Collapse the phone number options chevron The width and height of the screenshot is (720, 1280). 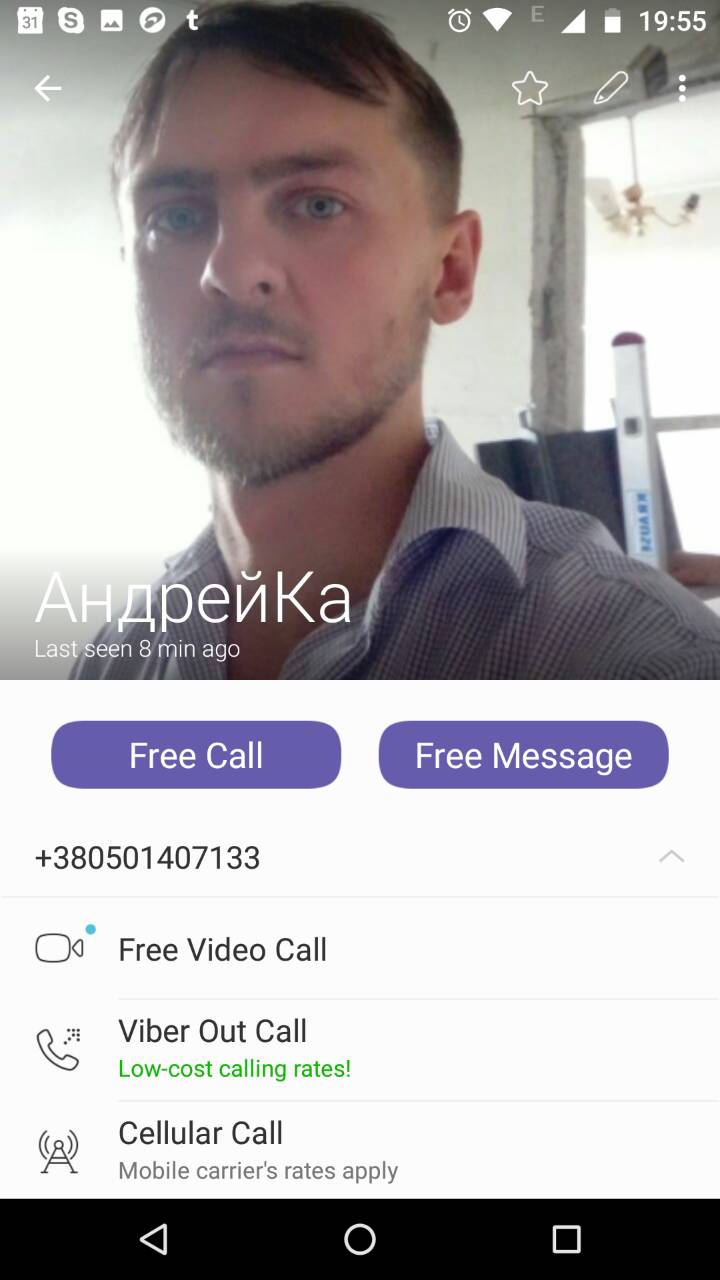coord(671,857)
